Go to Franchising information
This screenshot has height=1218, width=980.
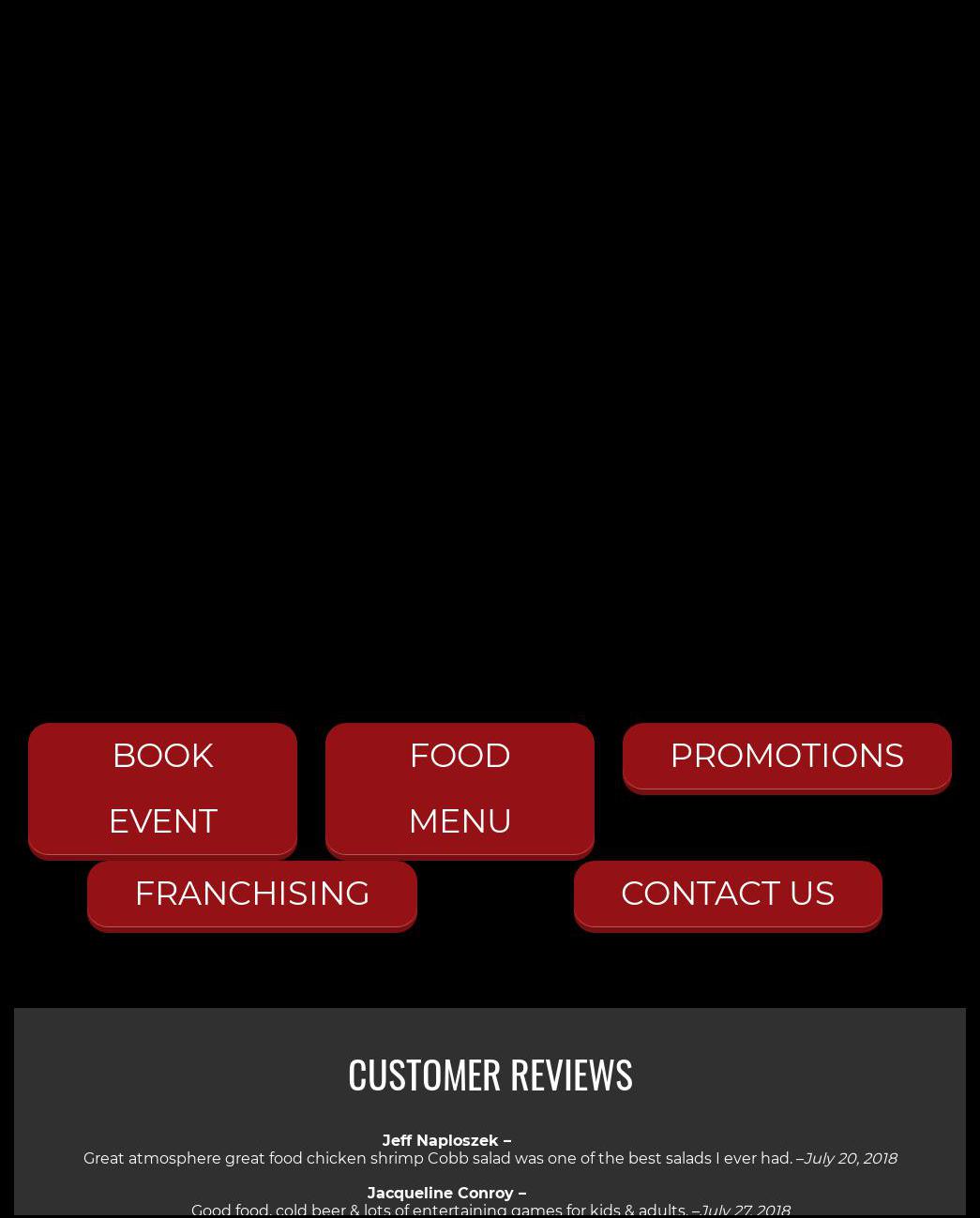click(251, 894)
